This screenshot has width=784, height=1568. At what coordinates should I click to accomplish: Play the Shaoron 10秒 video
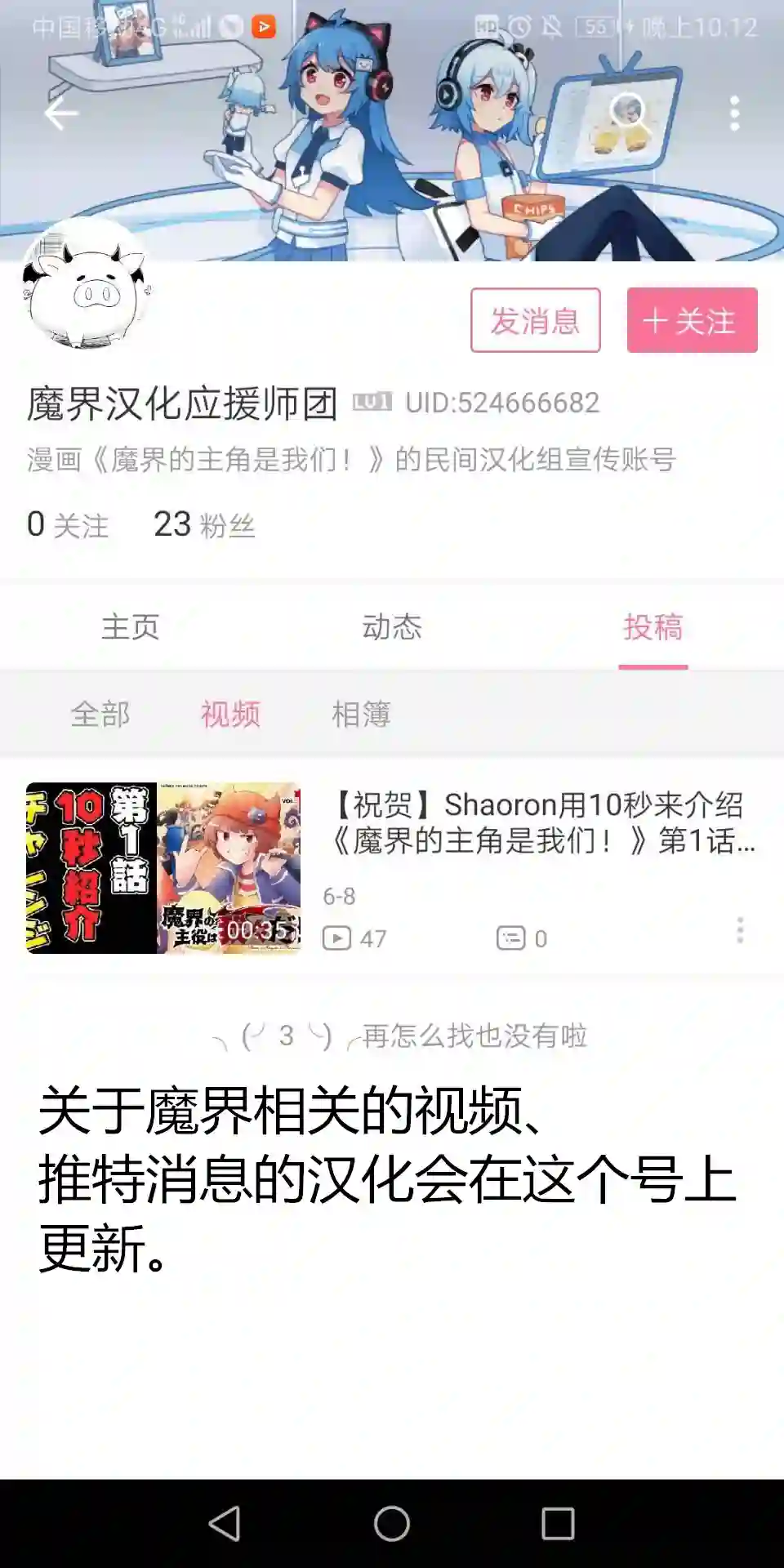163,867
